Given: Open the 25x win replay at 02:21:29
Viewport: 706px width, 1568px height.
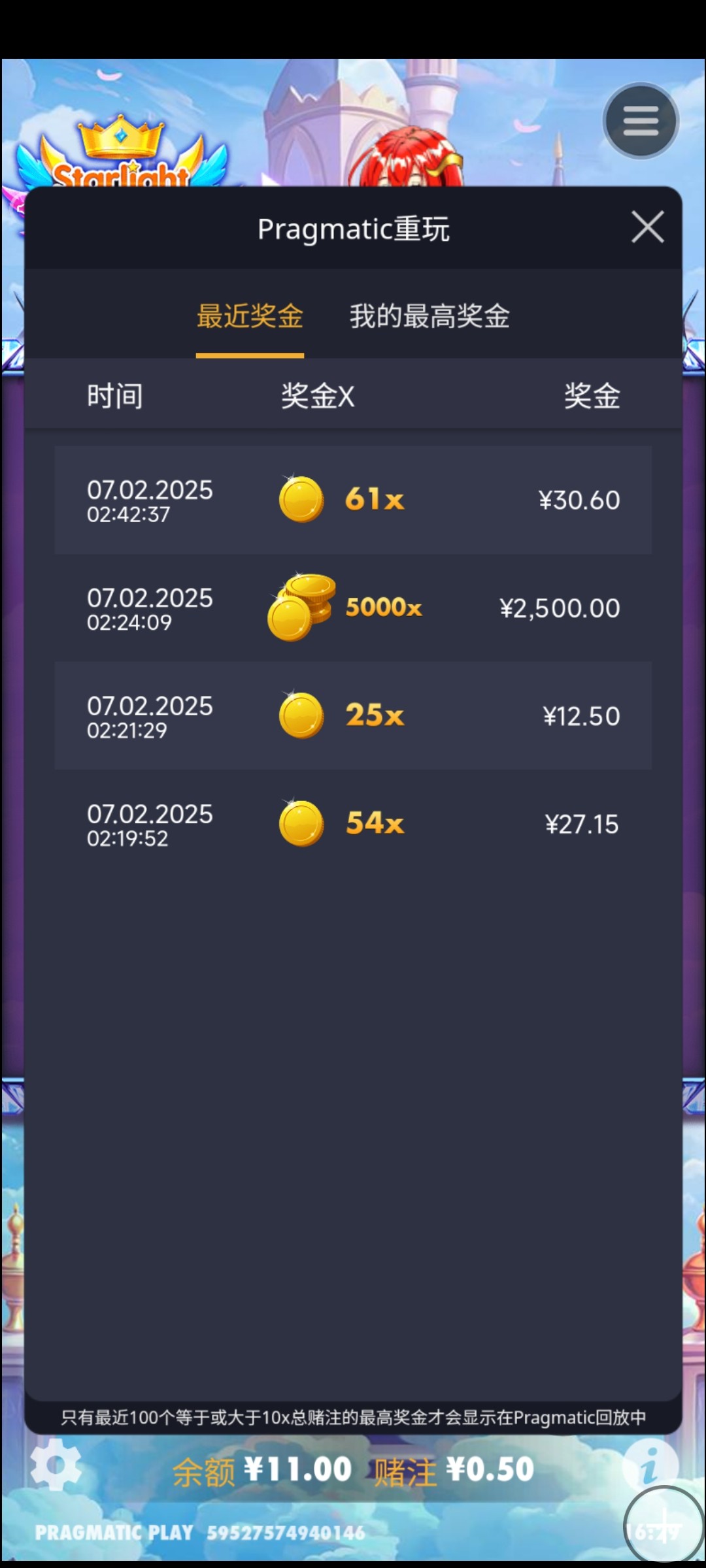Looking at the screenshot, I should [353, 715].
